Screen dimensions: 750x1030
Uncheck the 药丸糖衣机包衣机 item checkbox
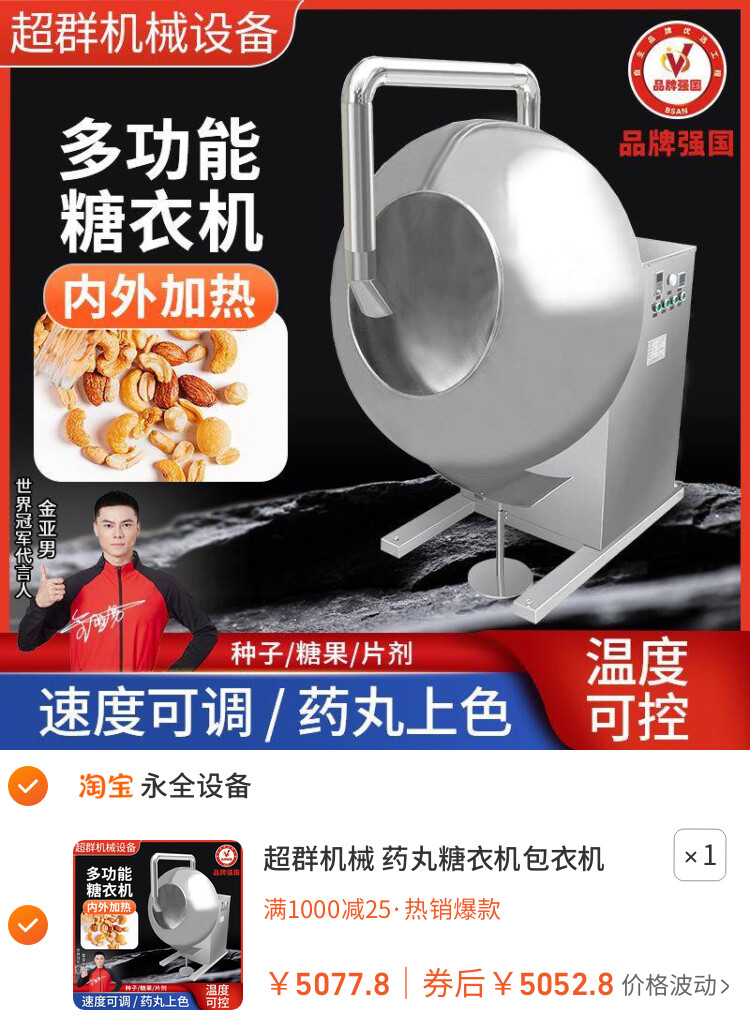(28, 925)
